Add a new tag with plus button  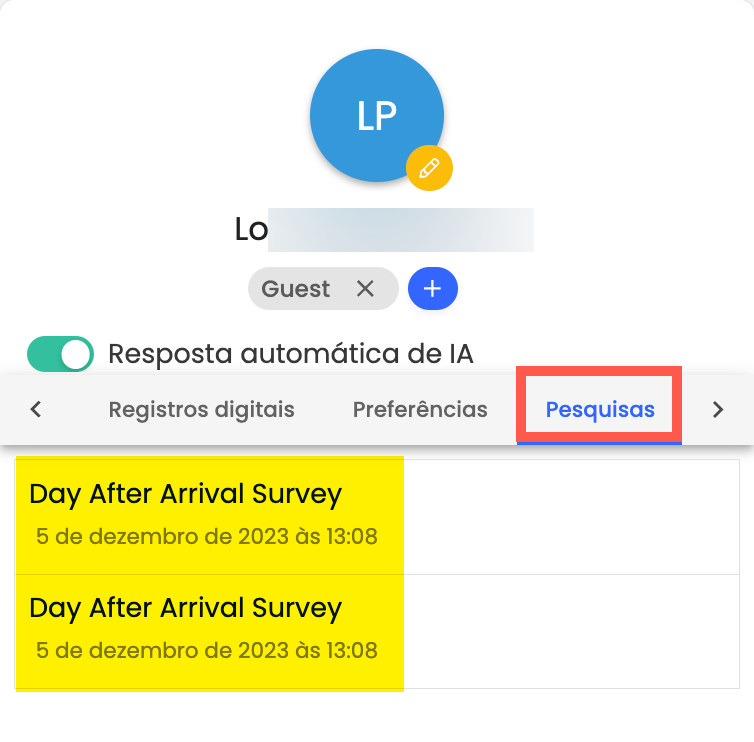[x=433, y=289]
